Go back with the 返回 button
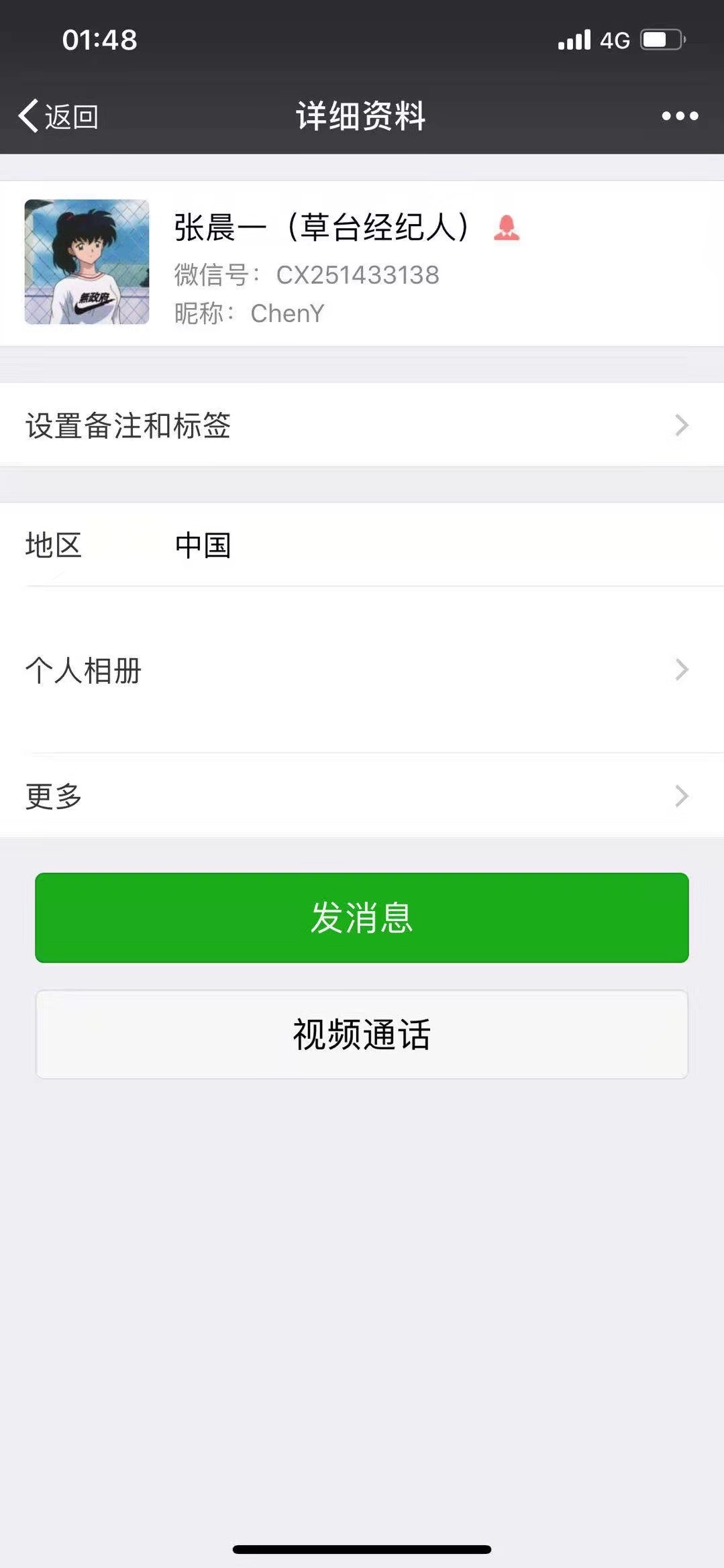 pyautogui.click(x=58, y=116)
